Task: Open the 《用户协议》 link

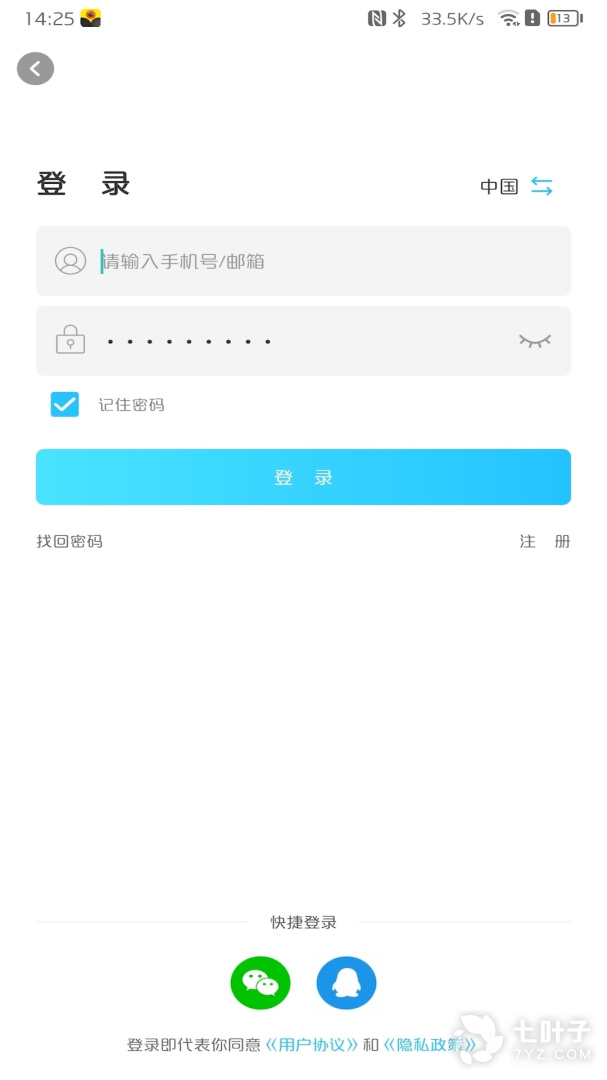Action: click(312, 1044)
